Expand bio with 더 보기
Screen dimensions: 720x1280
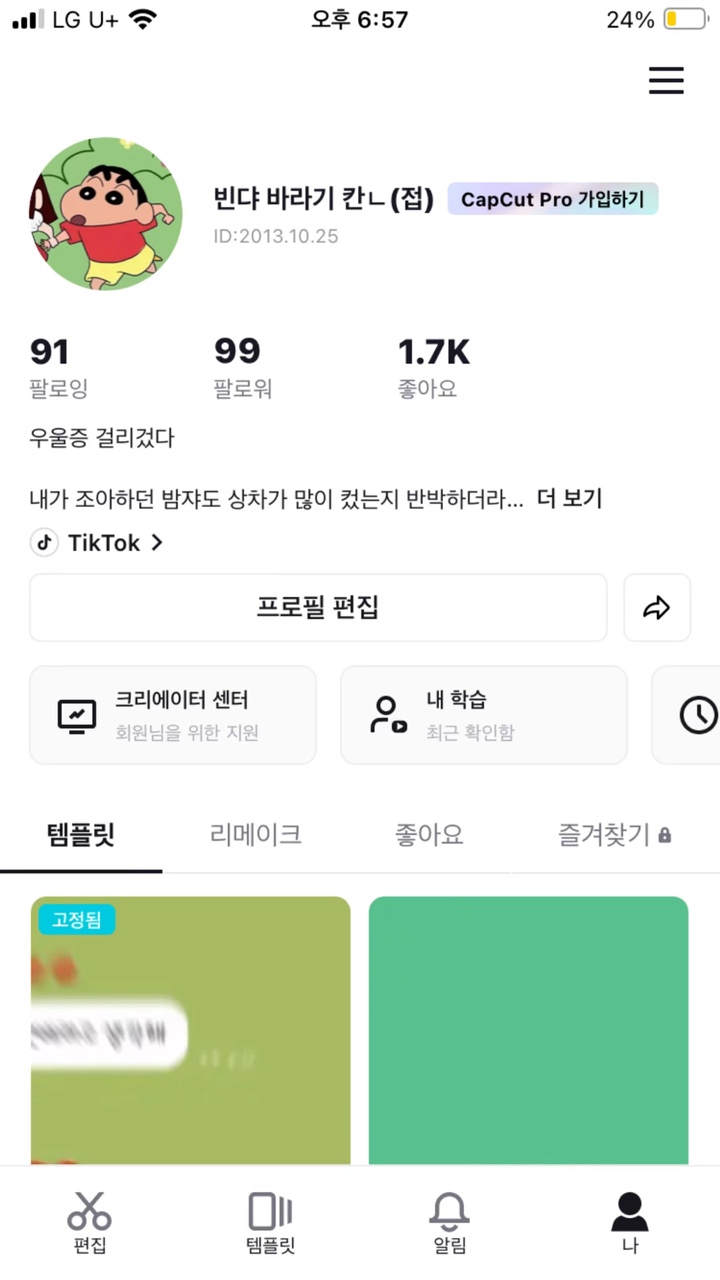click(569, 498)
